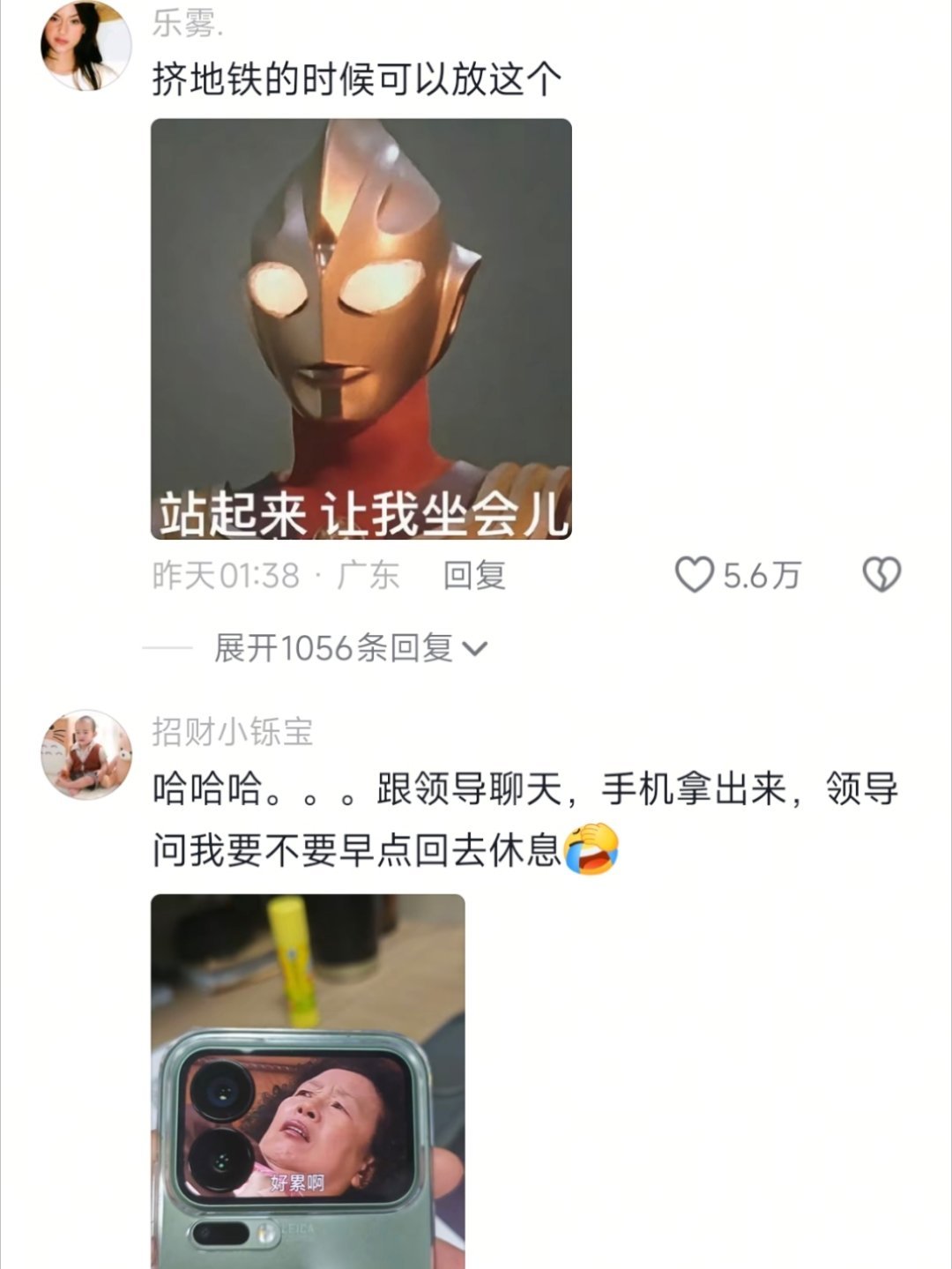
Task: Like 乐雾's comment with the heart icon
Action: [695, 575]
